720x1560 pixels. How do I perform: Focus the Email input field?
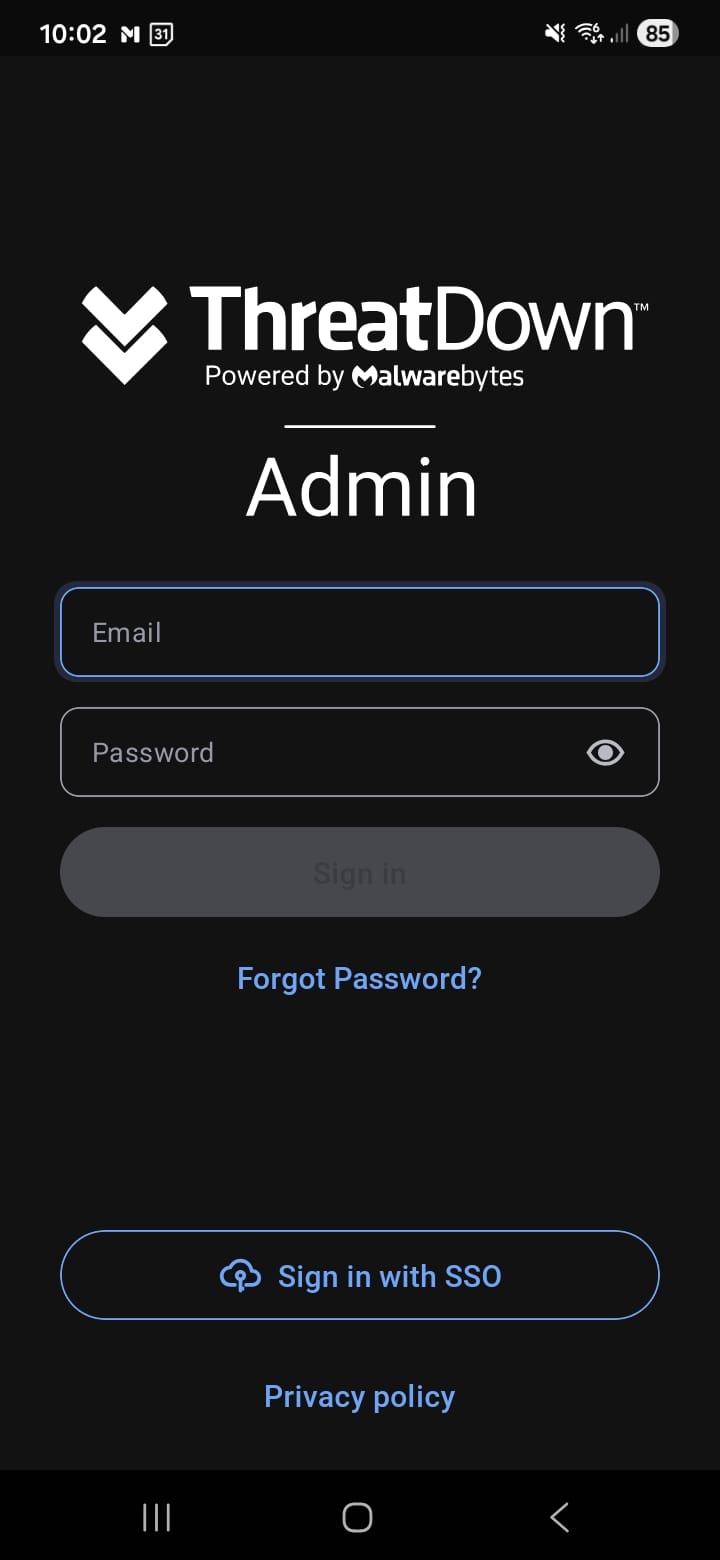coord(360,632)
